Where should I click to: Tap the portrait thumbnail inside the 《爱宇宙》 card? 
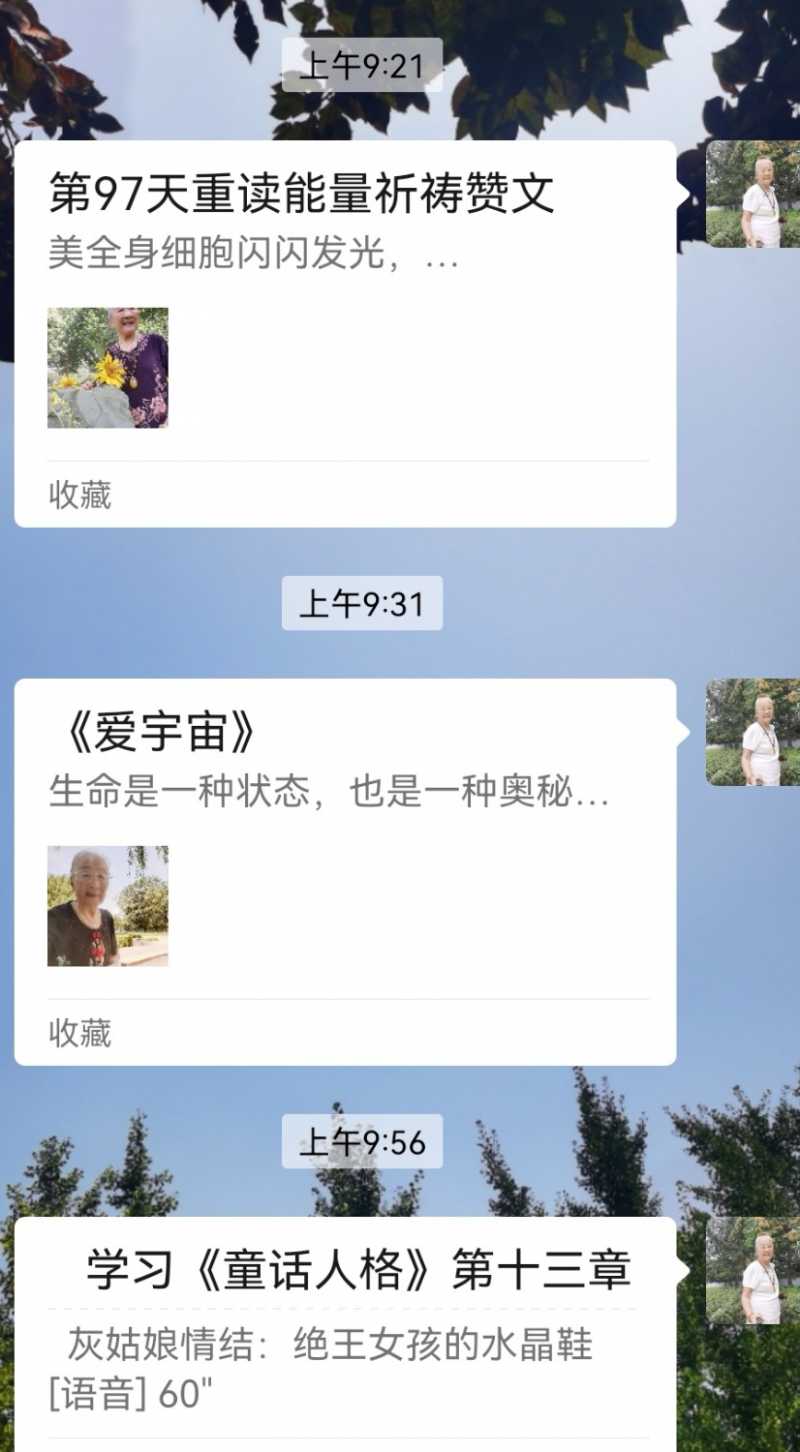109,908
